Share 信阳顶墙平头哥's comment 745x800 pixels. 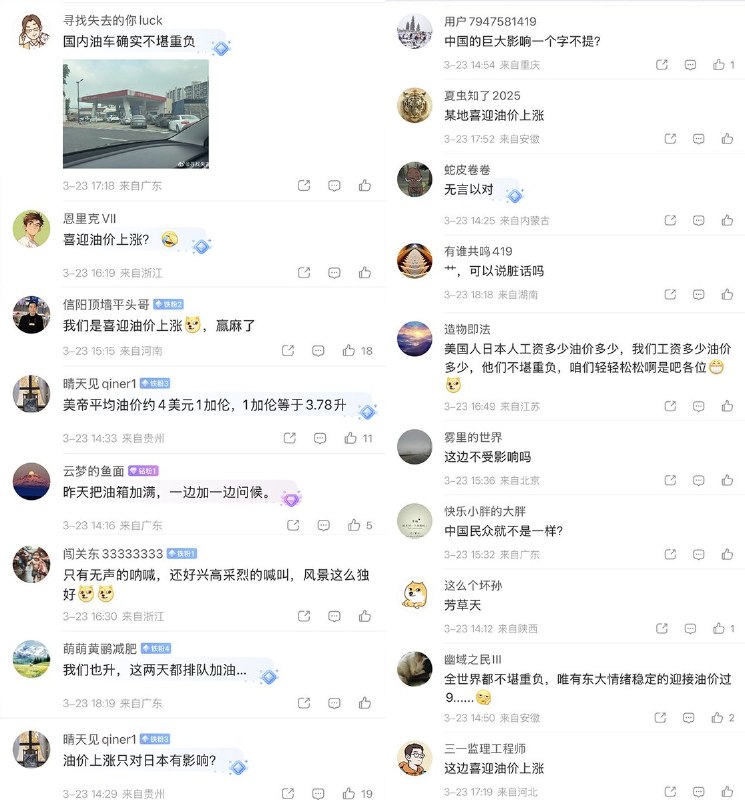[x=288, y=350]
